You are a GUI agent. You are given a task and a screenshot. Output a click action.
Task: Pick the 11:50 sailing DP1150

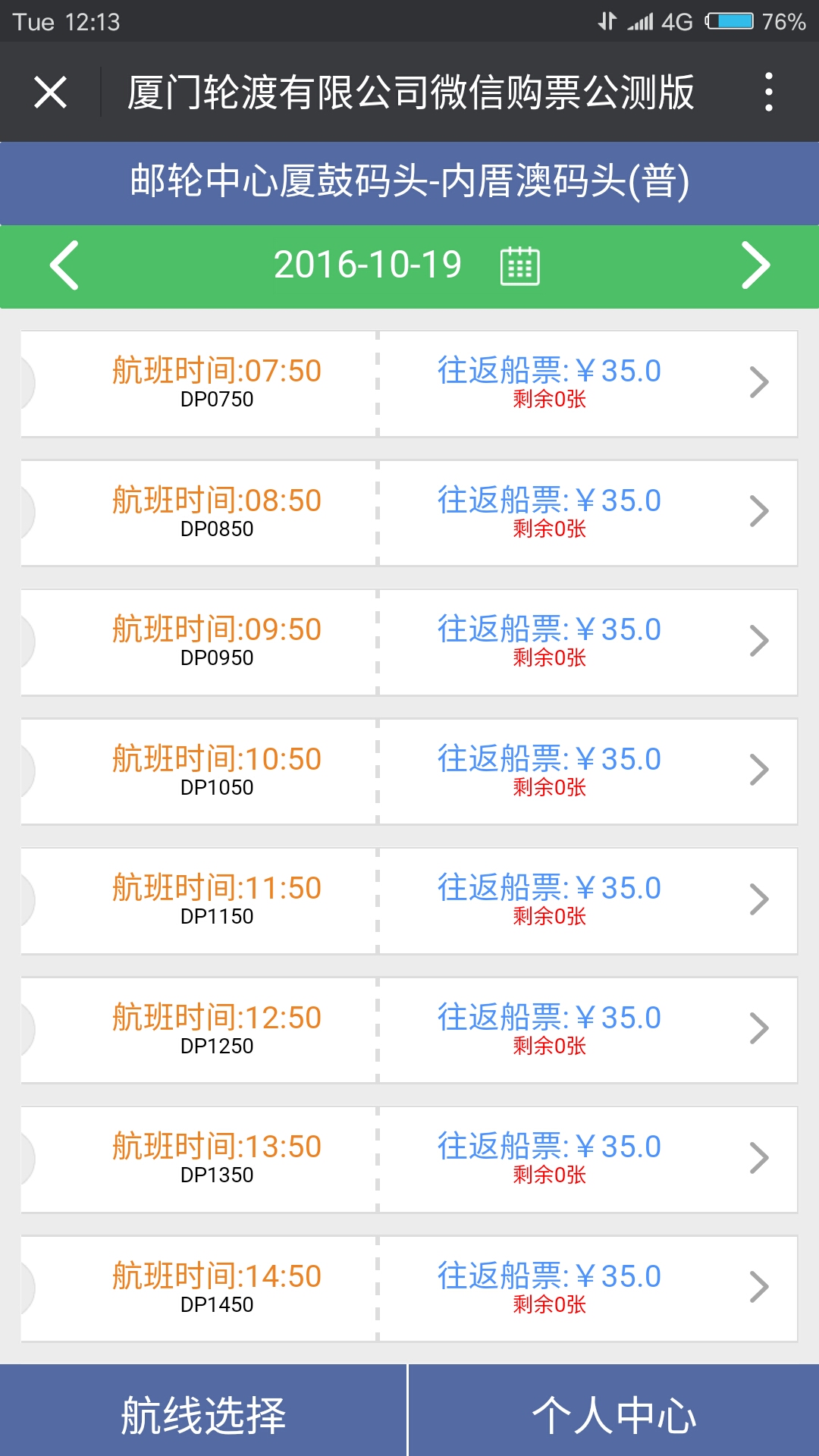pyautogui.click(x=409, y=901)
